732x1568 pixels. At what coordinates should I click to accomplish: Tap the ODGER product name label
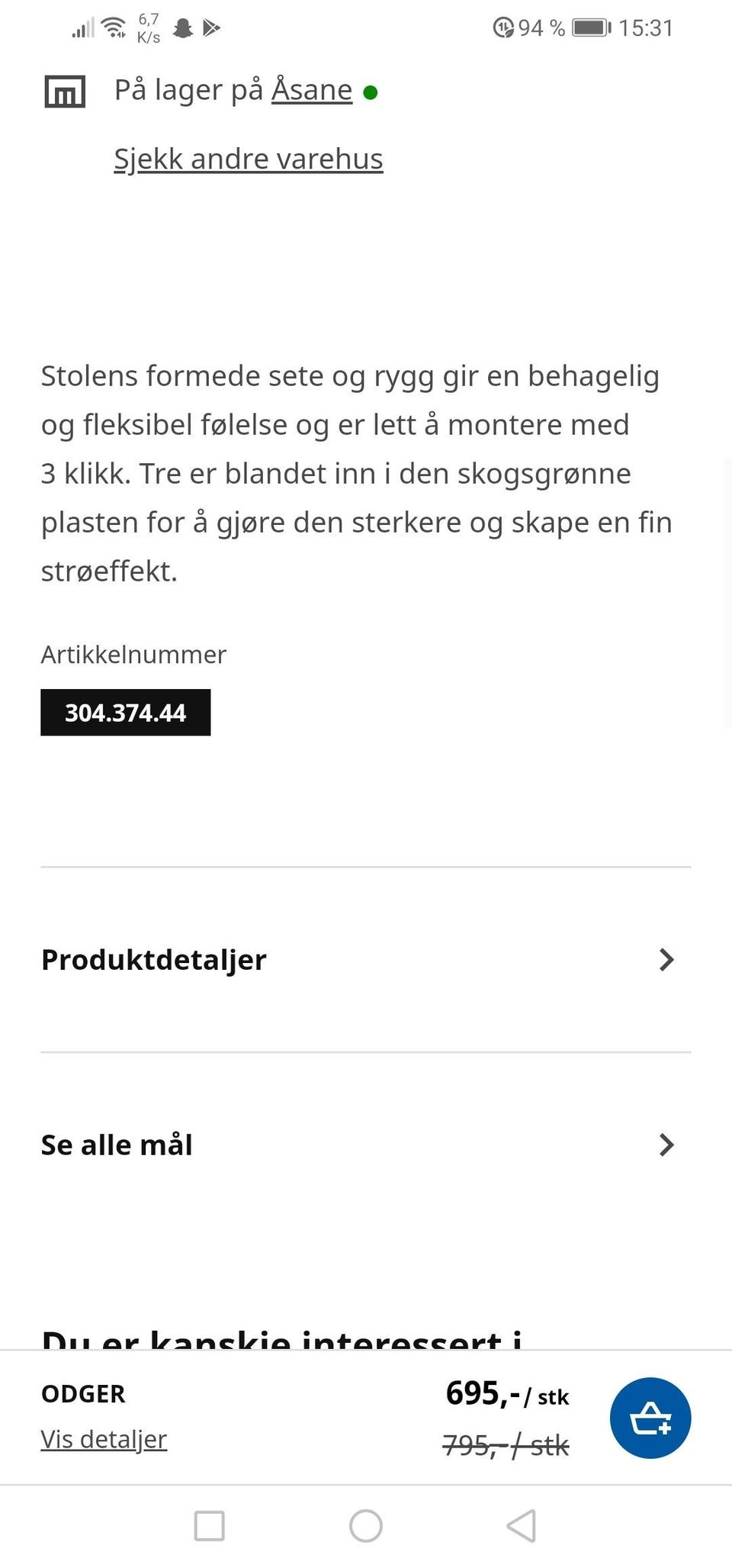pos(82,1393)
